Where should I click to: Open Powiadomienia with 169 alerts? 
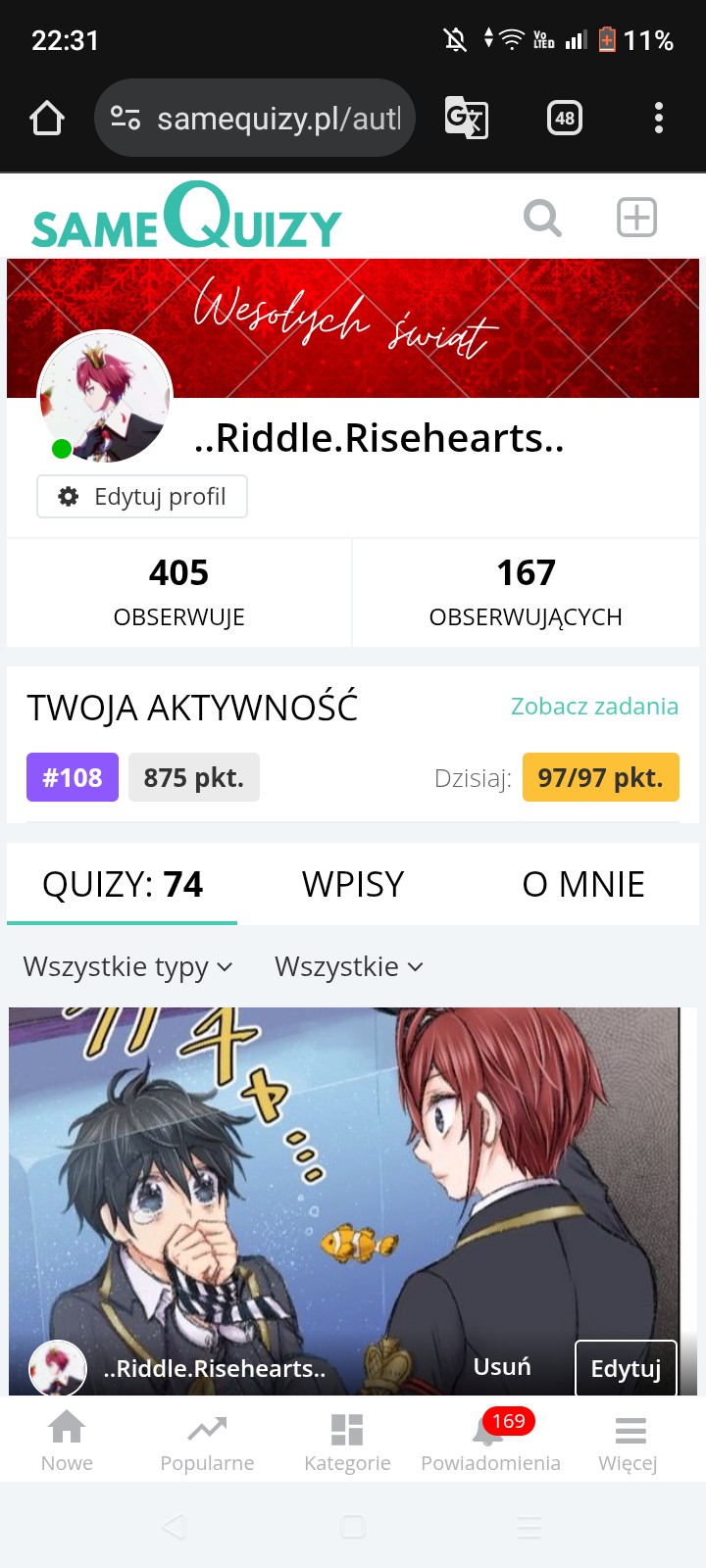[490, 1443]
